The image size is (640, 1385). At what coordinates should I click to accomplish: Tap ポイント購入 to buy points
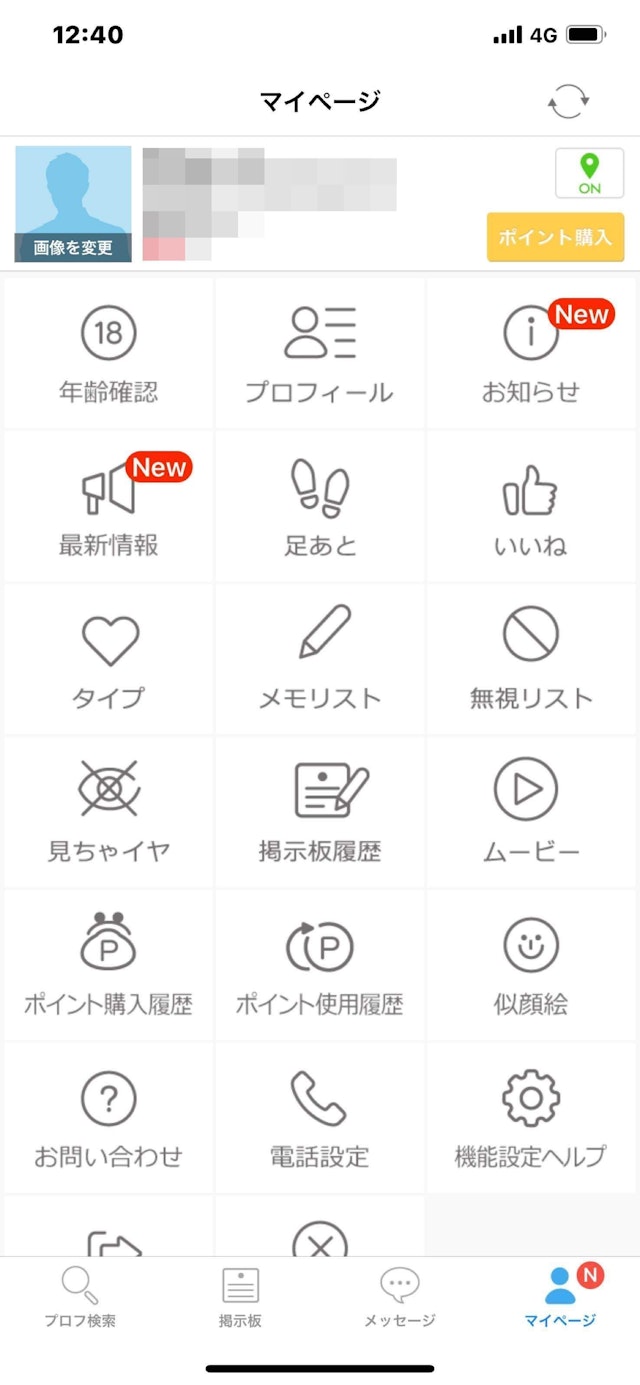555,237
